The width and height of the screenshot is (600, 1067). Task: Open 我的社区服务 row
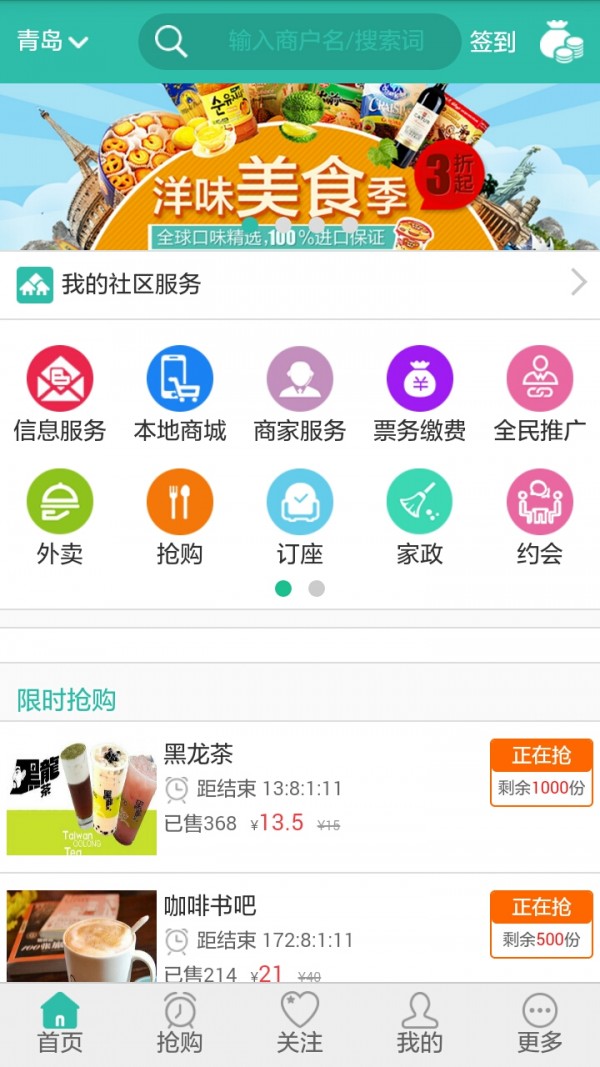(x=300, y=284)
